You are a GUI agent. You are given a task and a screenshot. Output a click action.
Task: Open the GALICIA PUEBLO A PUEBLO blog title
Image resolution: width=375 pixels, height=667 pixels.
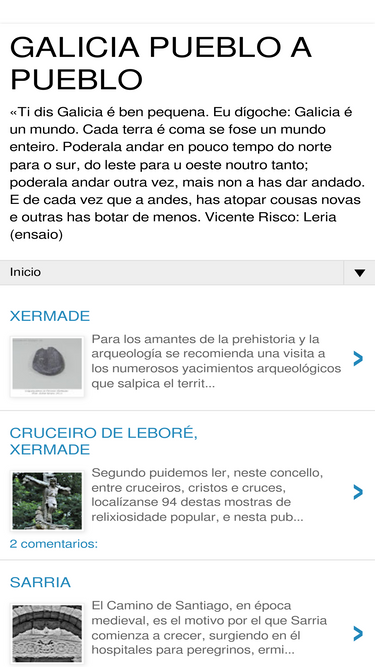coord(161,63)
